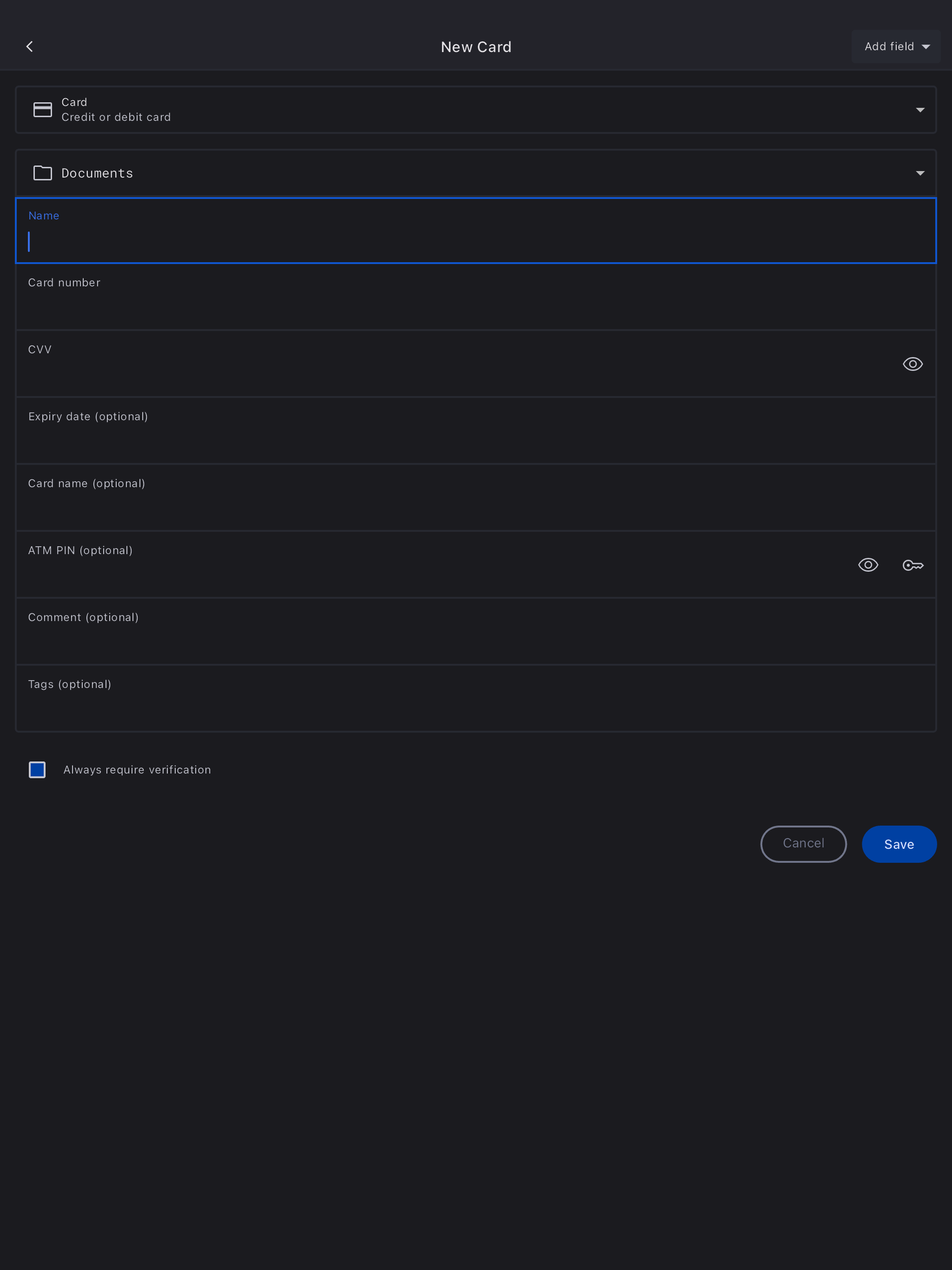Generate a PIN with key icon
Image resolution: width=952 pixels, height=1270 pixels.
(912, 565)
